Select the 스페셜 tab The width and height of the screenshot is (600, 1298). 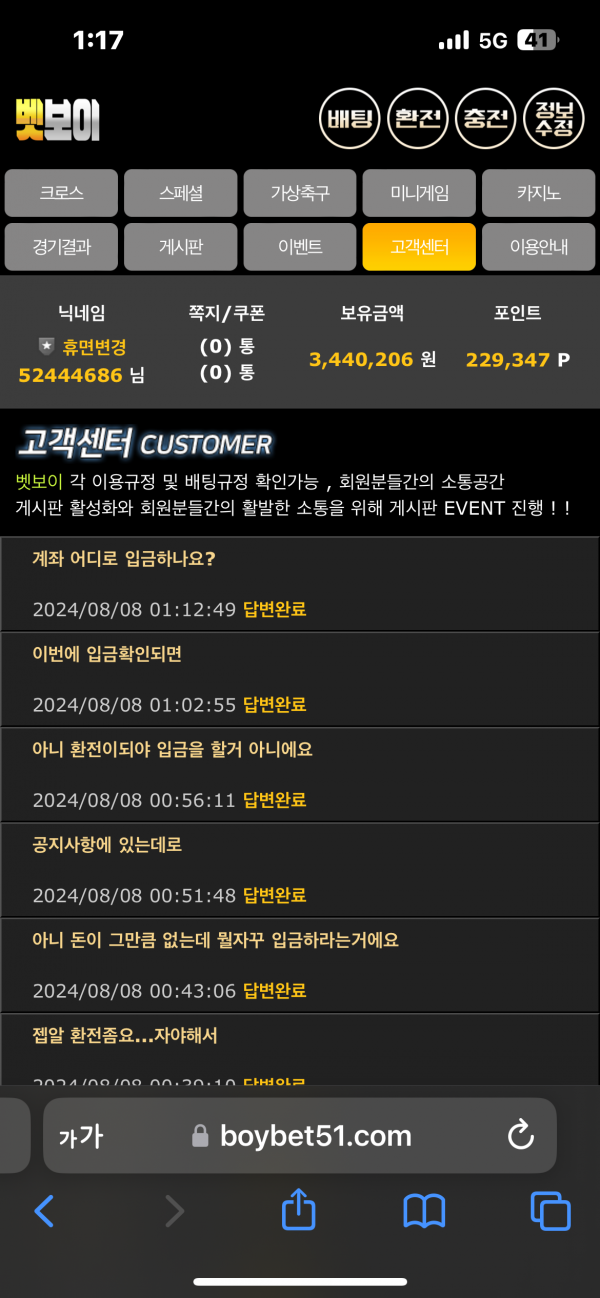tap(181, 193)
